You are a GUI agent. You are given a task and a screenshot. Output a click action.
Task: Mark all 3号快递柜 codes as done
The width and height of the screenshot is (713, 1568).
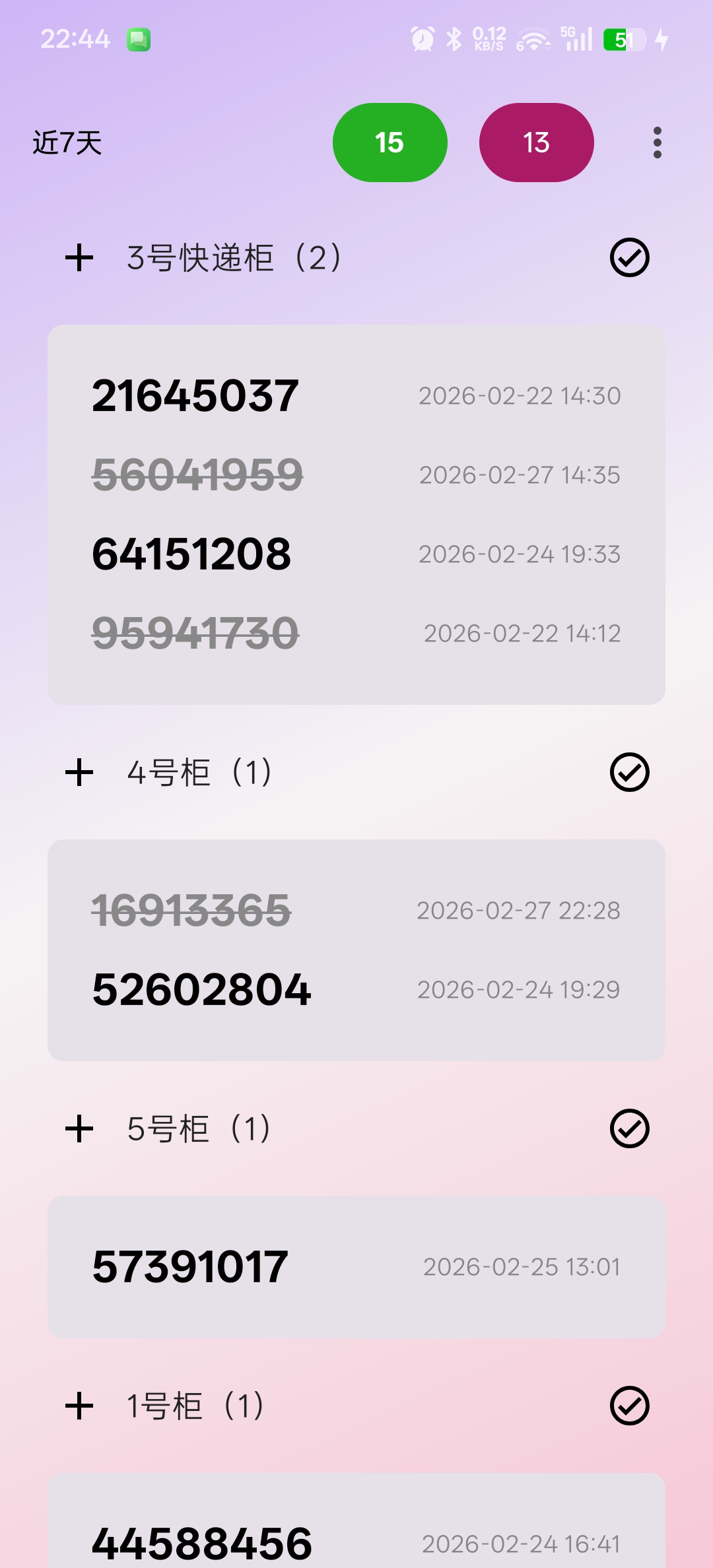click(x=629, y=257)
